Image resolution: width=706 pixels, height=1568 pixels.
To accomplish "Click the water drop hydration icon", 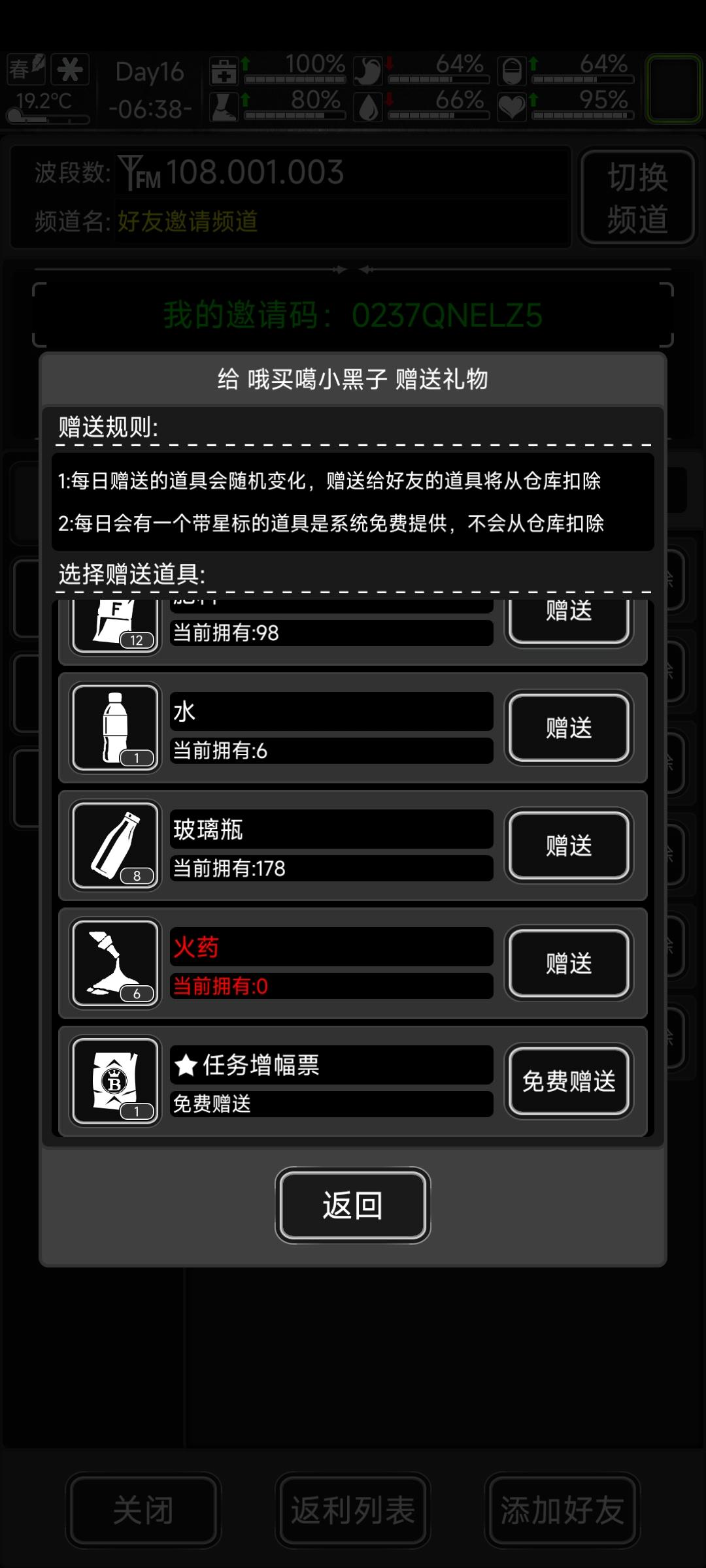I will click(368, 106).
